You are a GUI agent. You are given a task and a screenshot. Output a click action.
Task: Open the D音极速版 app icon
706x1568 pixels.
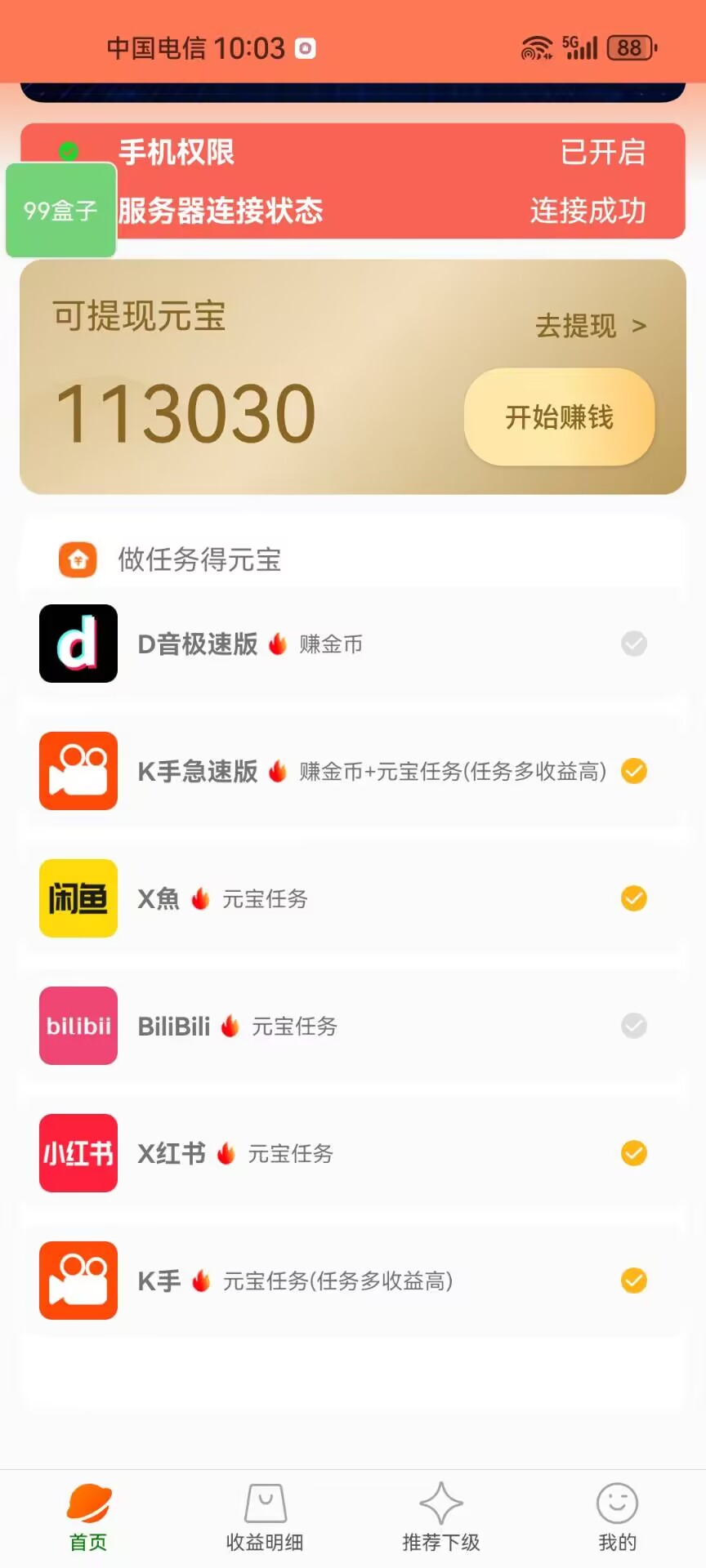click(x=78, y=644)
